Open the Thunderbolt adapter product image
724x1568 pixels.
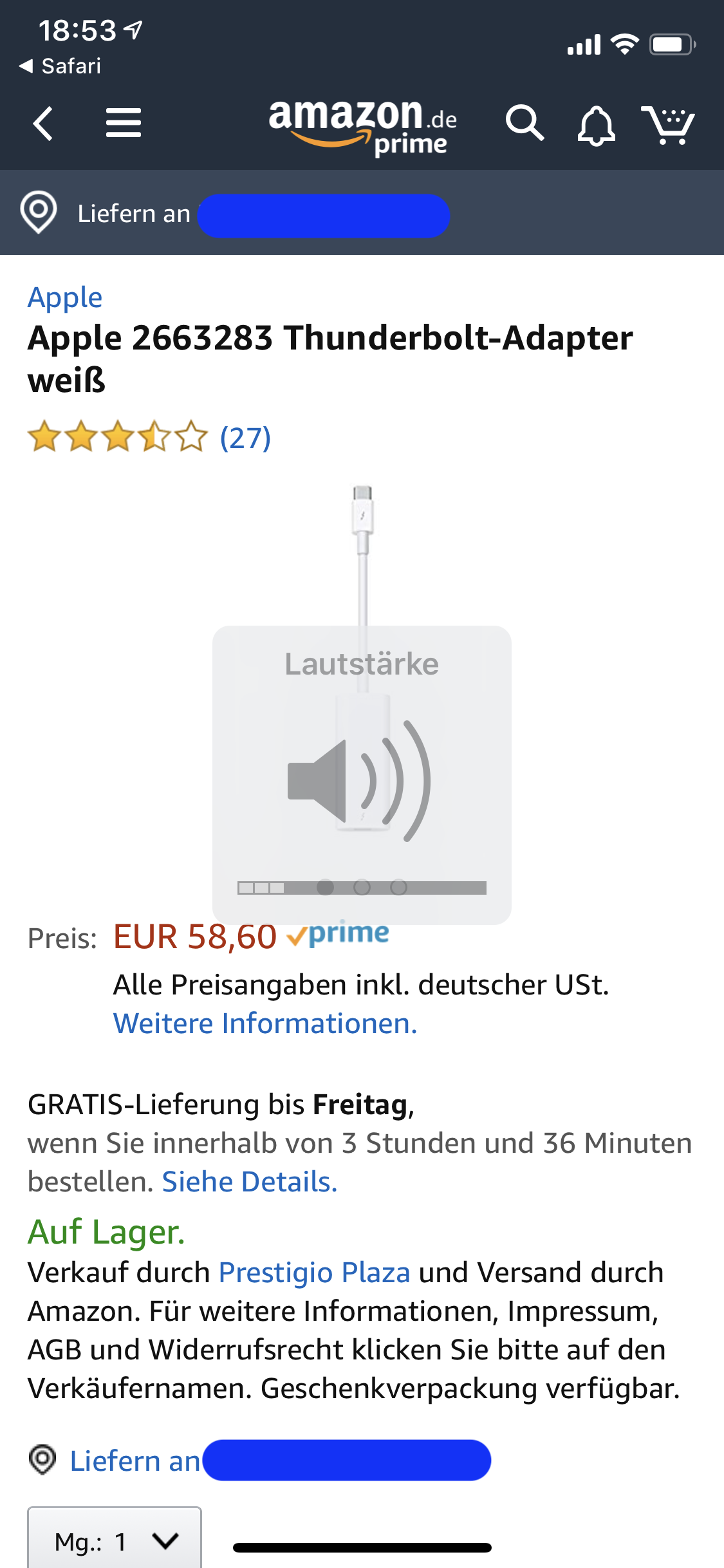point(362,657)
